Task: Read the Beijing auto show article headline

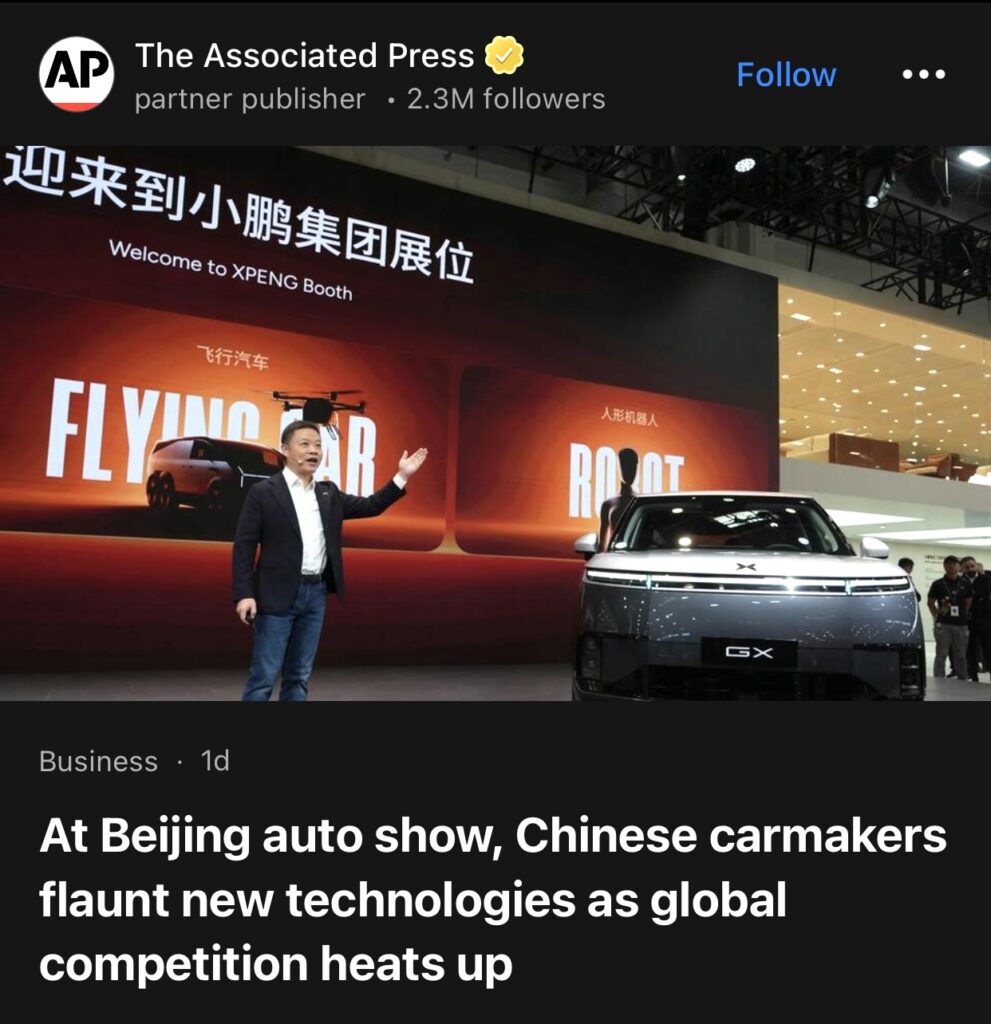Action: click(x=492, y=900)
